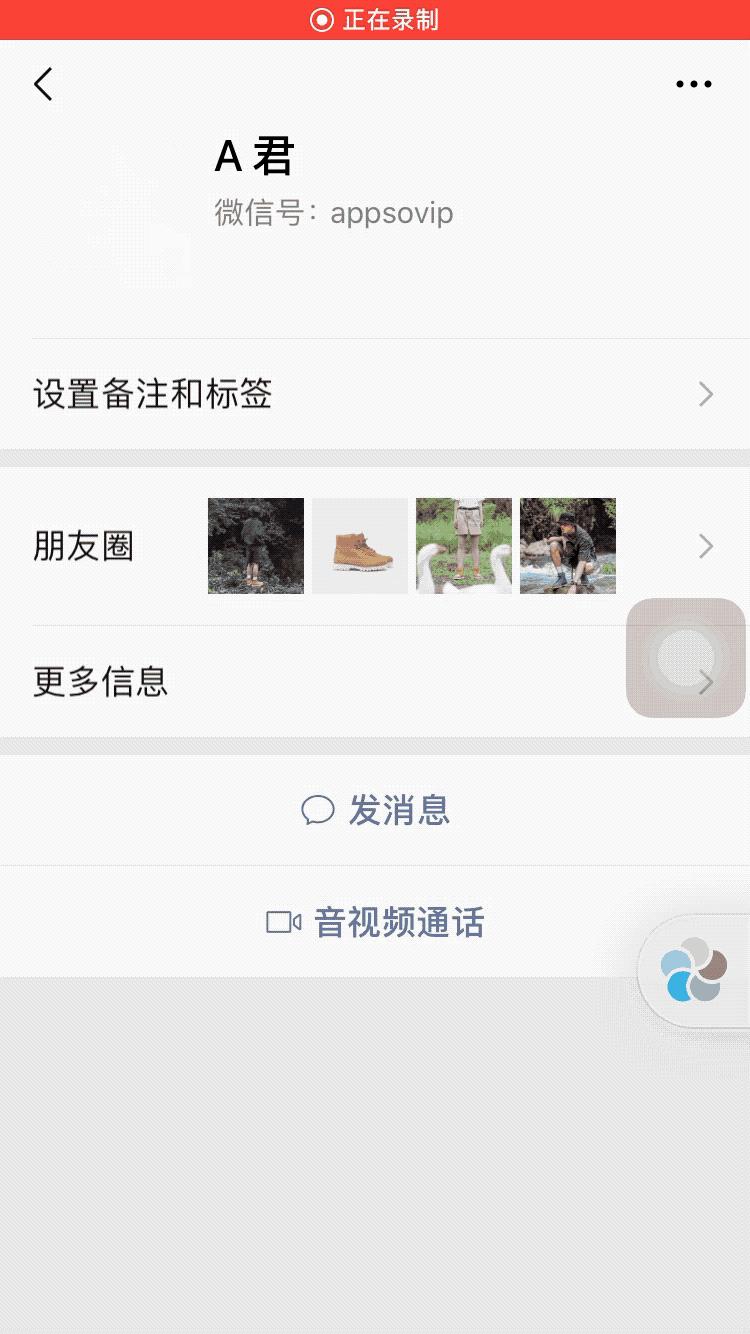
Task: Tap the contact name A 君
Action: [x=252, y=155]
